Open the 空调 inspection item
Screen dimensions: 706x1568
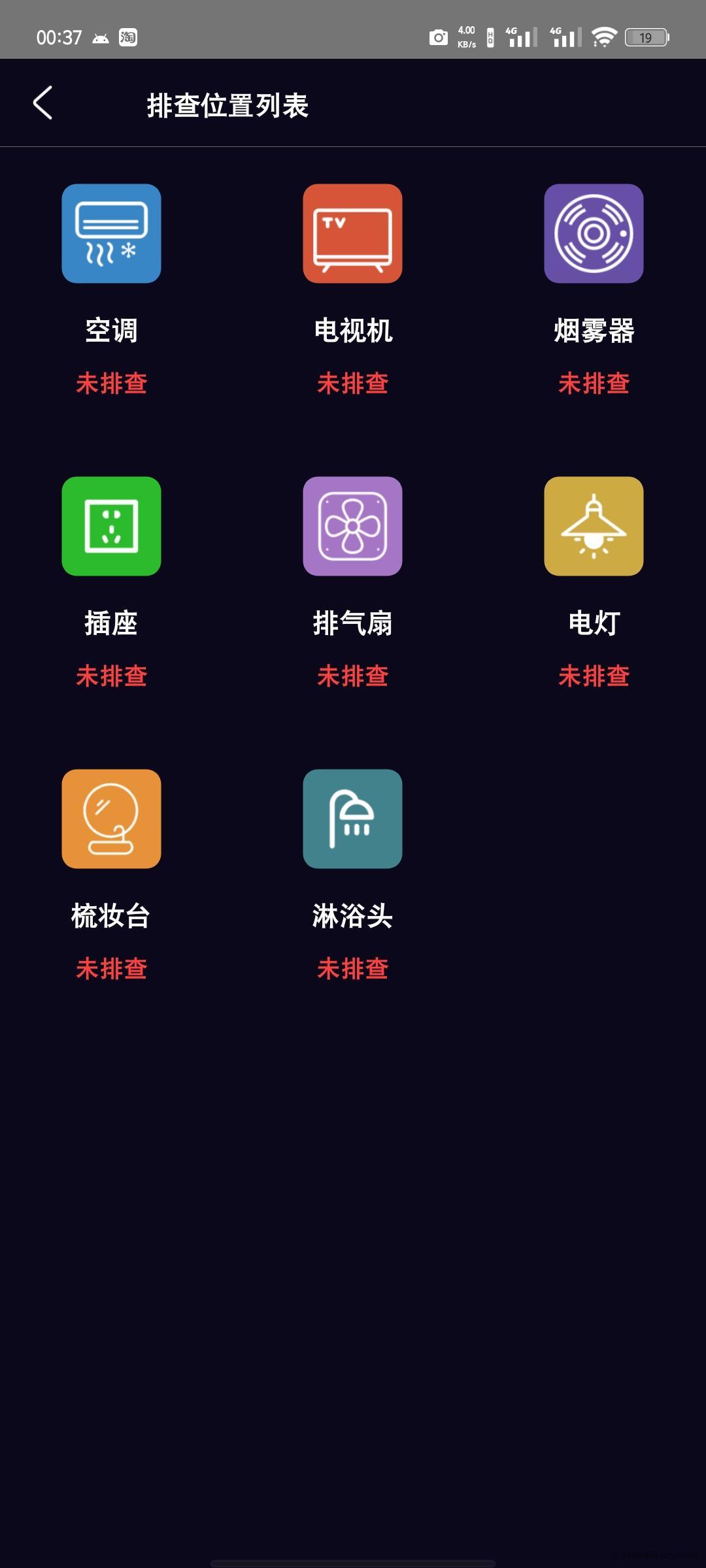coord(111,234)
